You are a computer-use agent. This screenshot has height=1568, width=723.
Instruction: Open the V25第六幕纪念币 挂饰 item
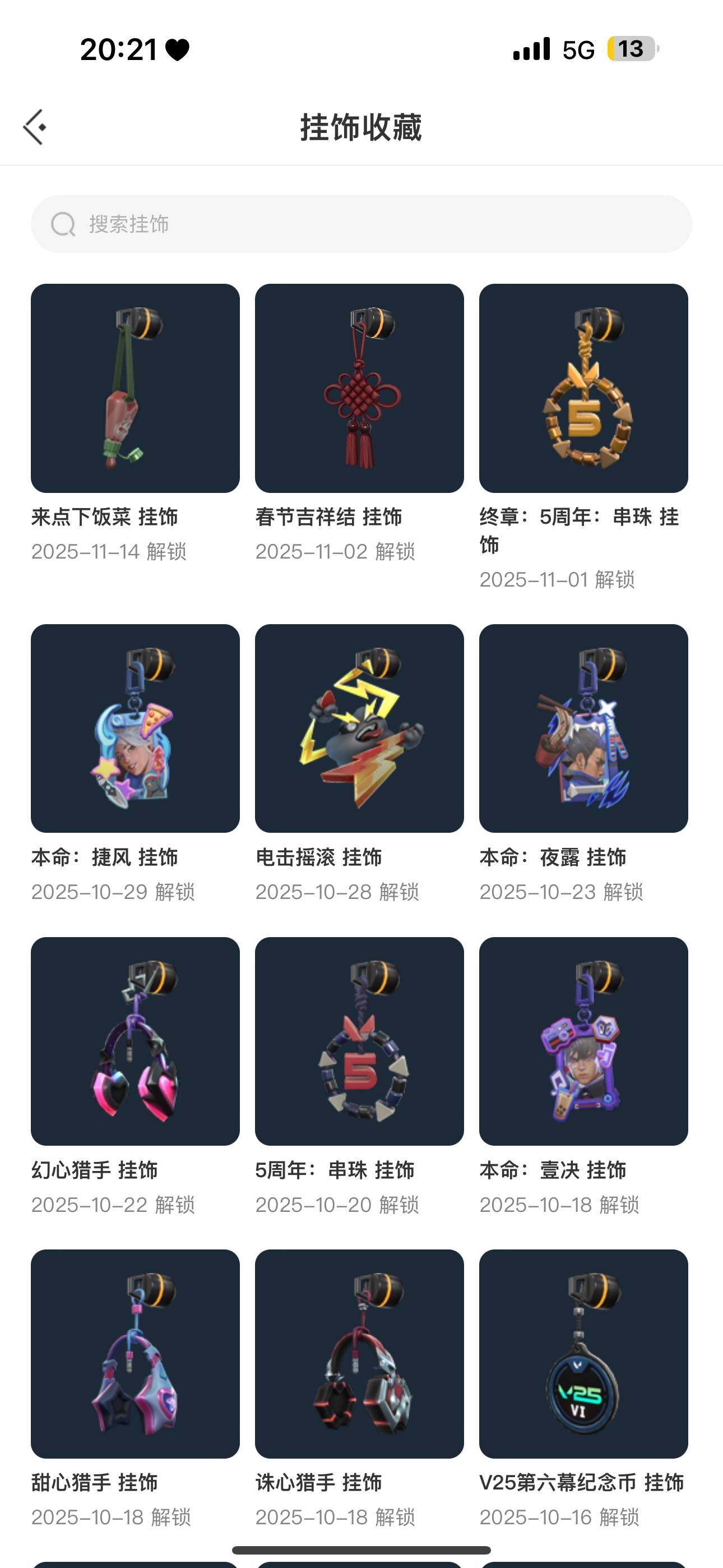[x=583, y=1354]
